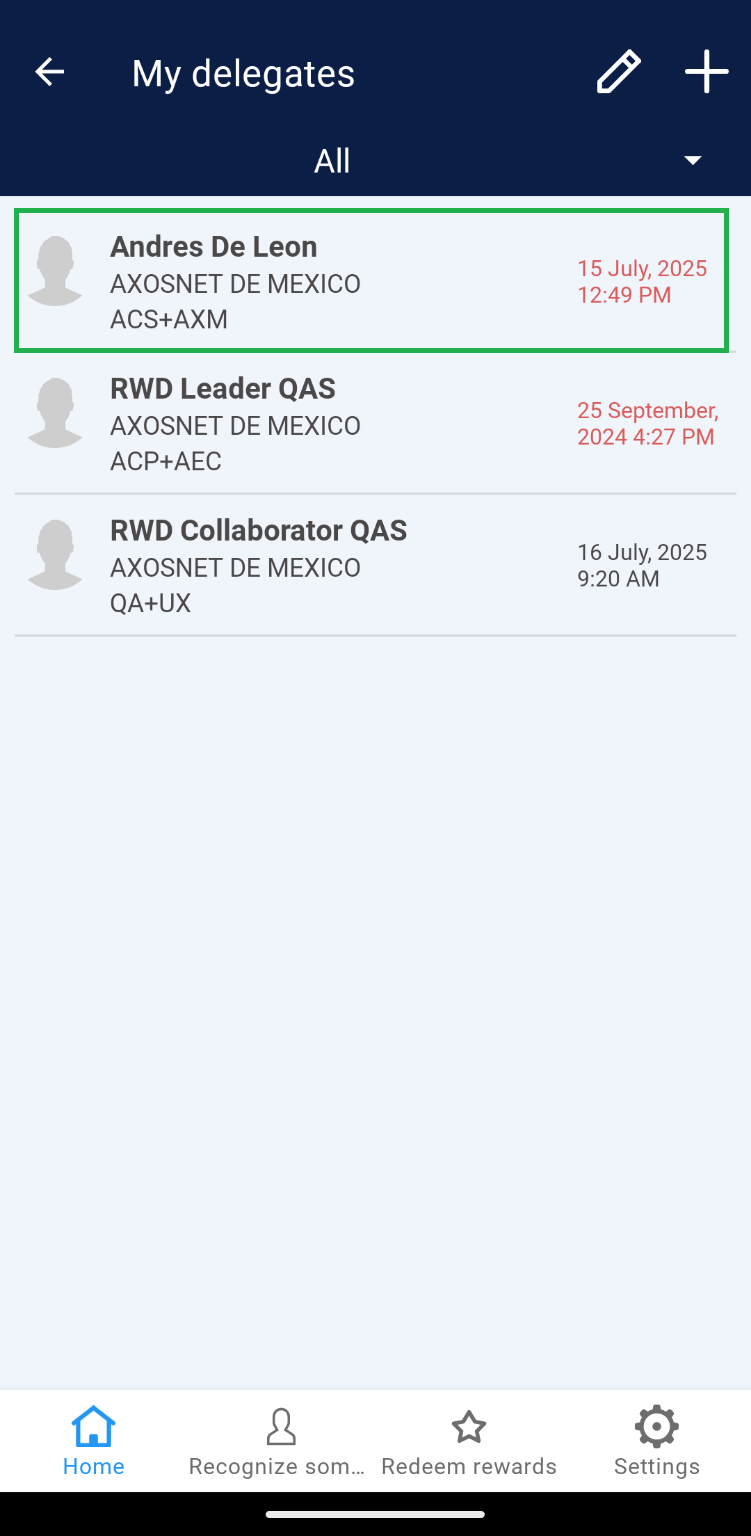Viewport: 751px width, 1536px height.
Task: Open the Settings tab
Action: click(x=656, y=1441)
